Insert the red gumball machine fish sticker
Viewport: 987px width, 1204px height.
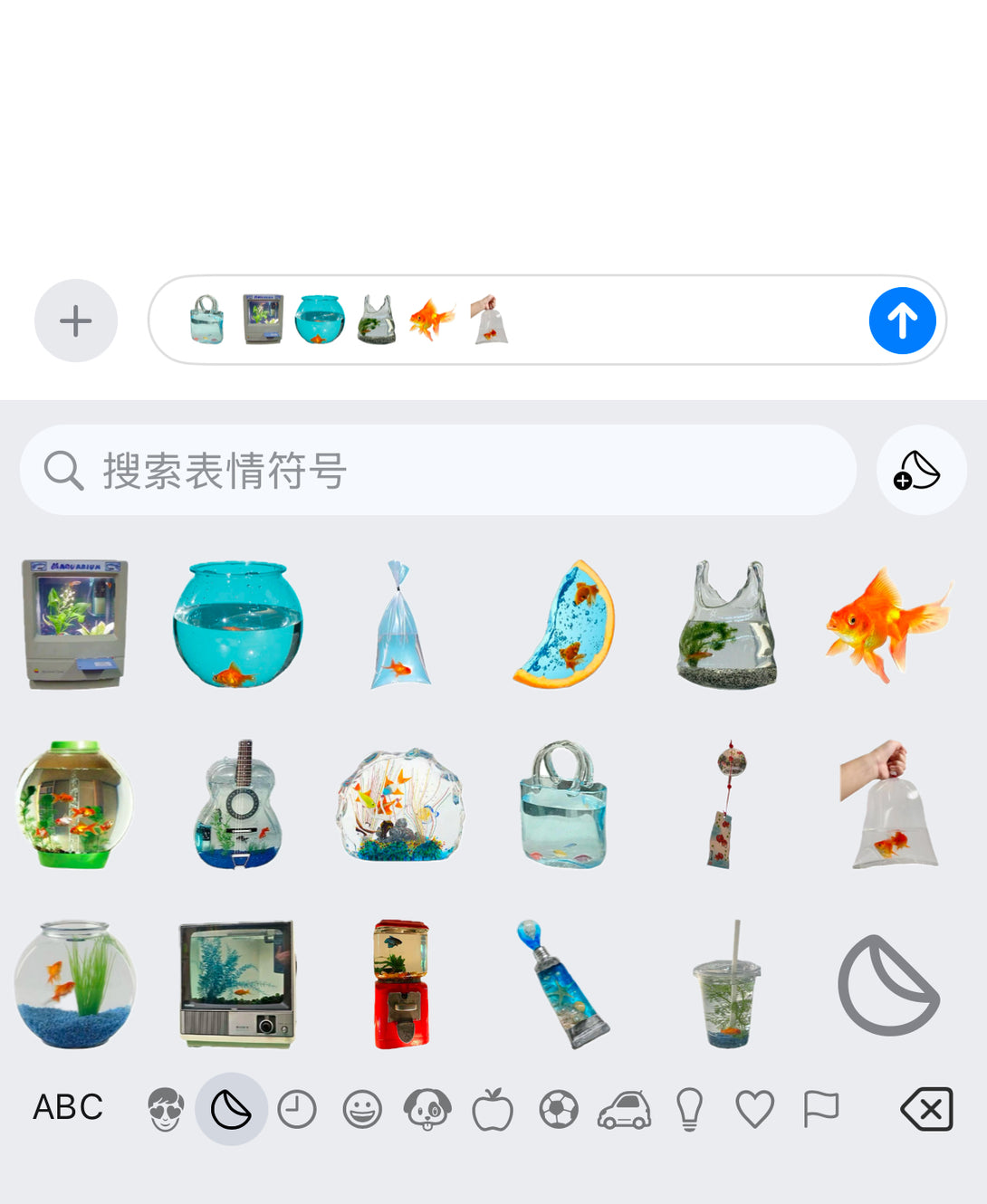coord(401,985)
